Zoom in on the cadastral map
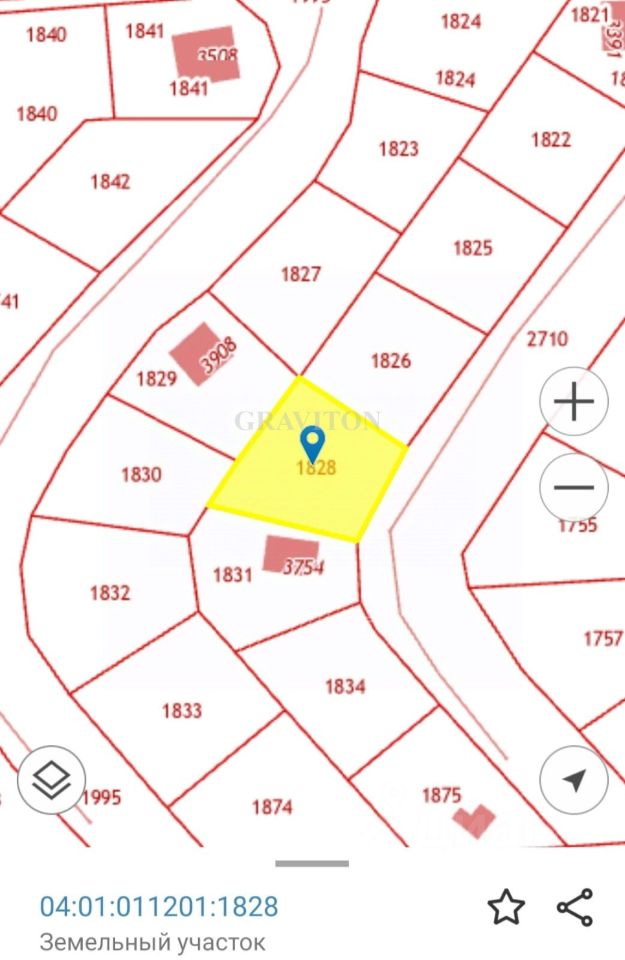The image size is (625, 960). (x=574, y=403)
